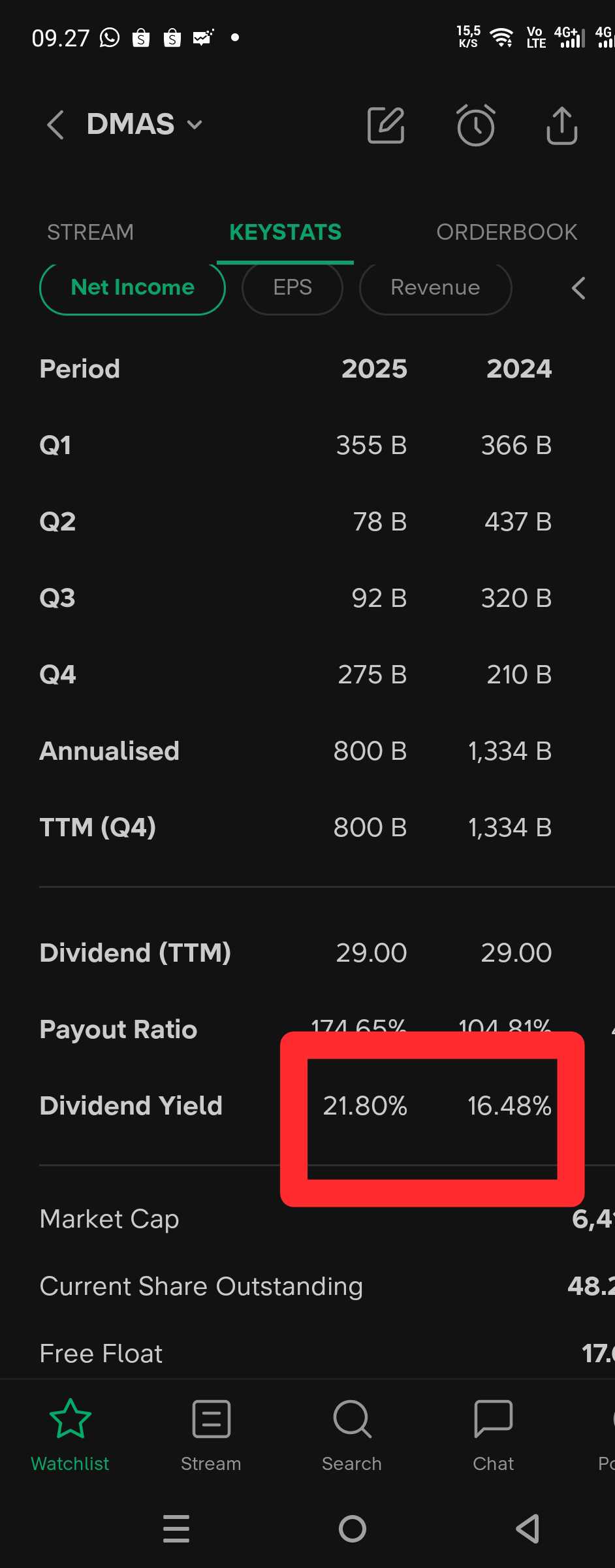Tap the left chevron beside the Revenue chip

(x=578, y=287)
